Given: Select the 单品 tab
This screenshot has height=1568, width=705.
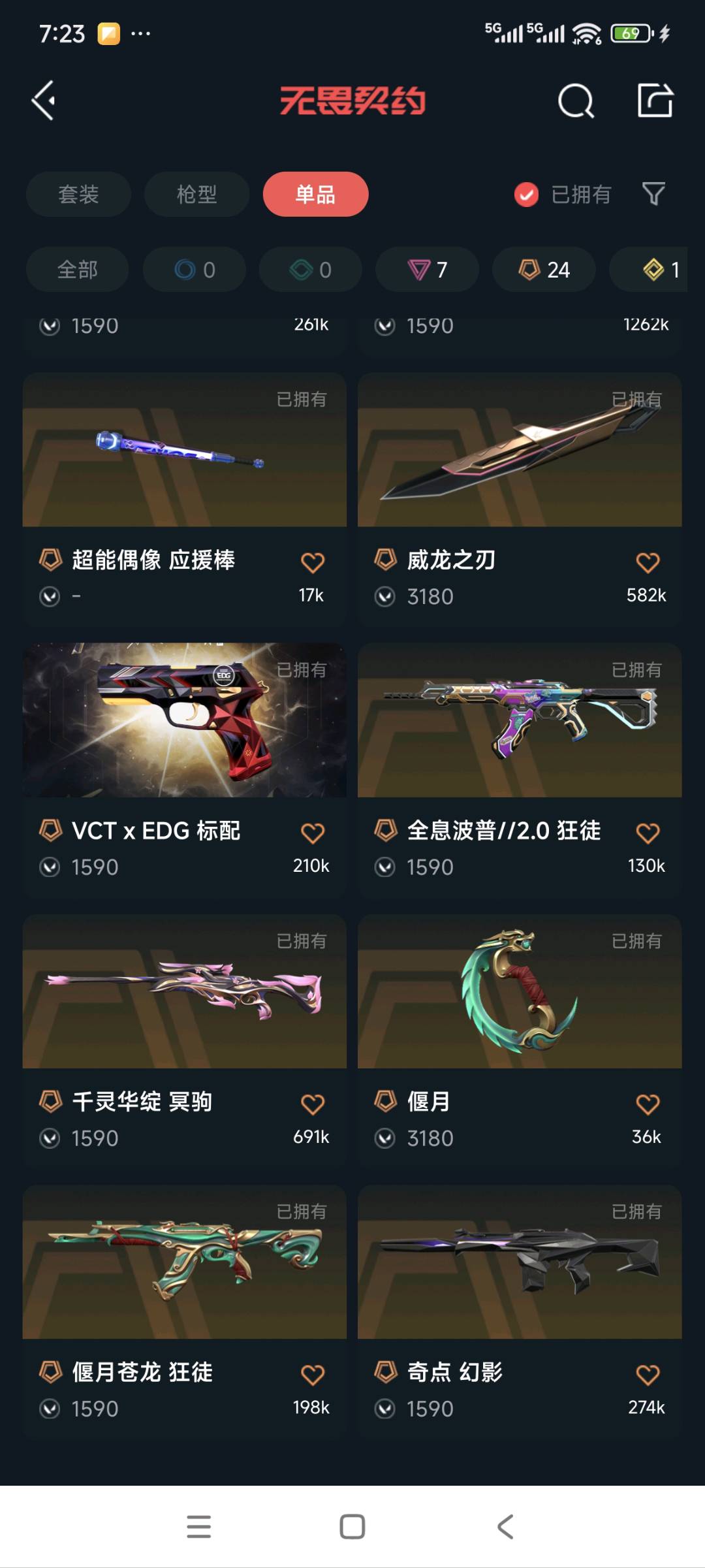Looking at the screenshot, I should (315, 194).
